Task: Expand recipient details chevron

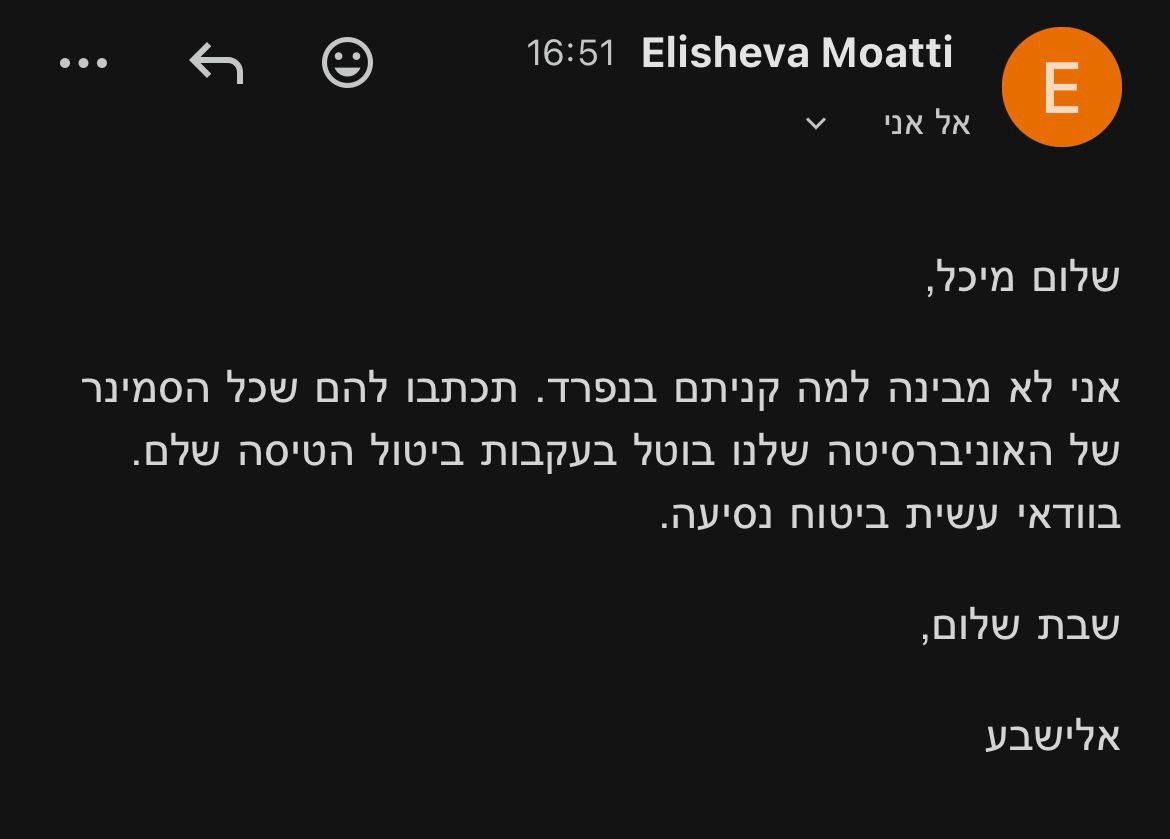Action: coord(816,124)
